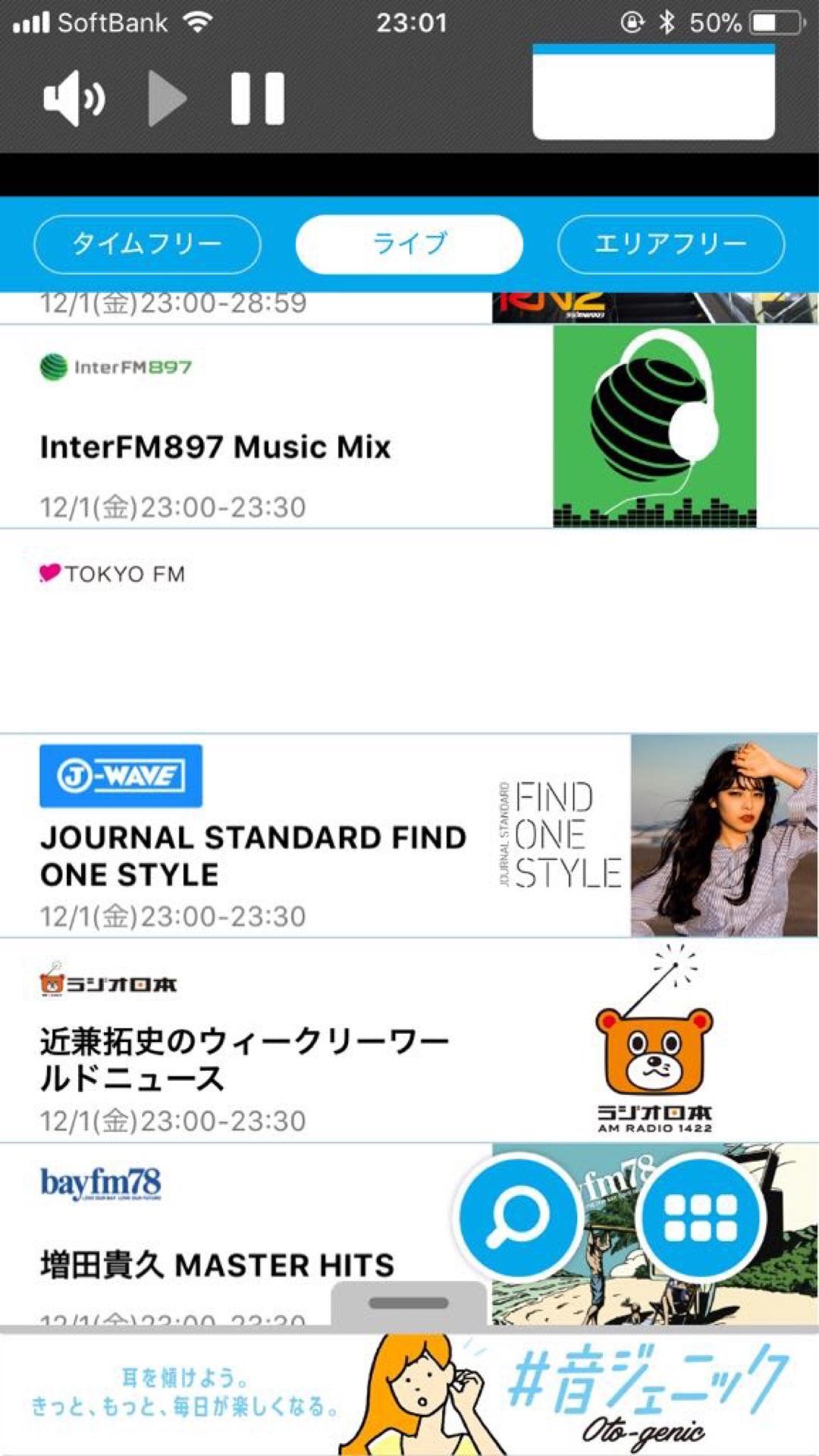
Task: Pause the current radio stream
Action: [x=258, y=99]
